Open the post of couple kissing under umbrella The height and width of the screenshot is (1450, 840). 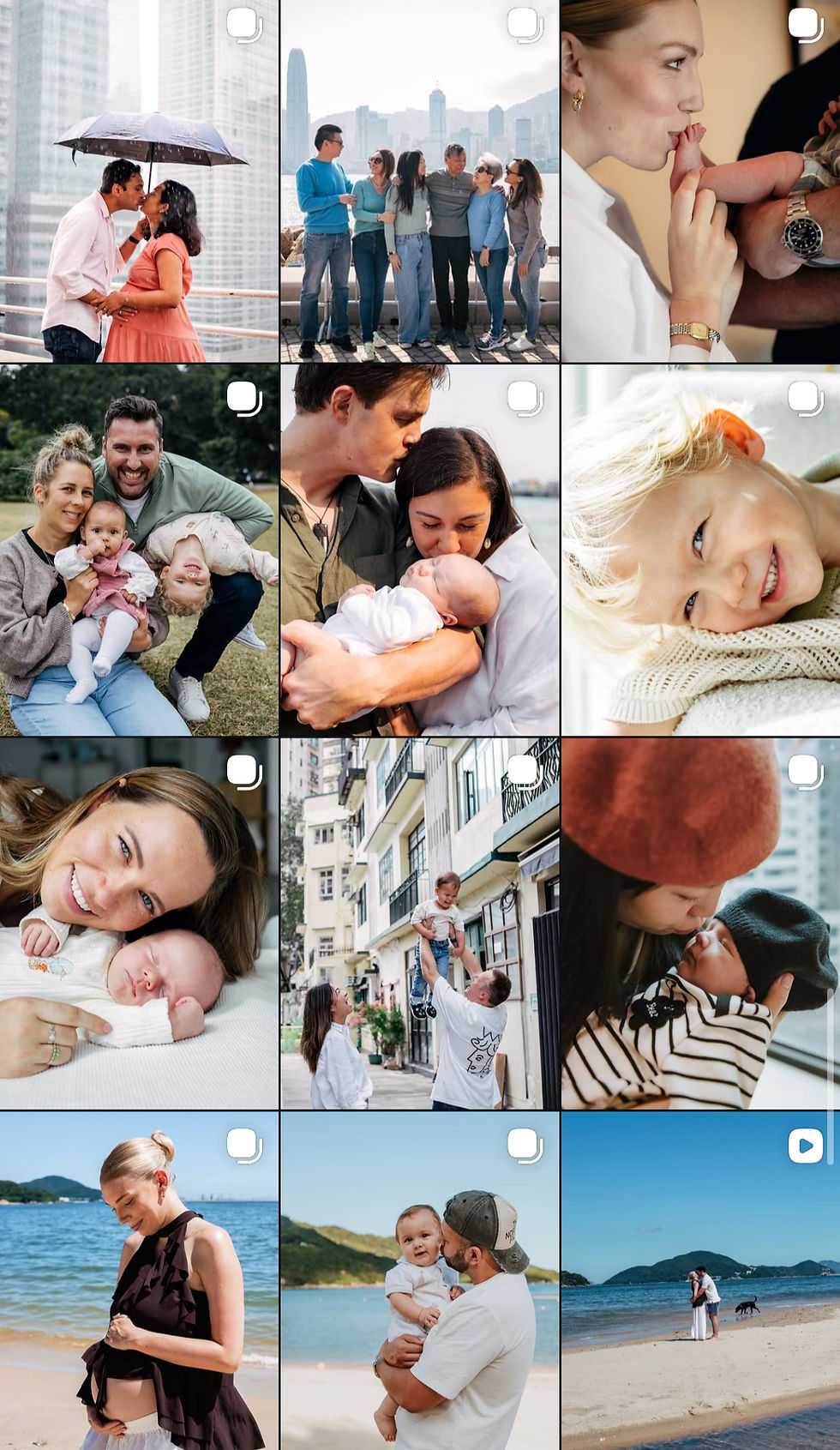139,180
